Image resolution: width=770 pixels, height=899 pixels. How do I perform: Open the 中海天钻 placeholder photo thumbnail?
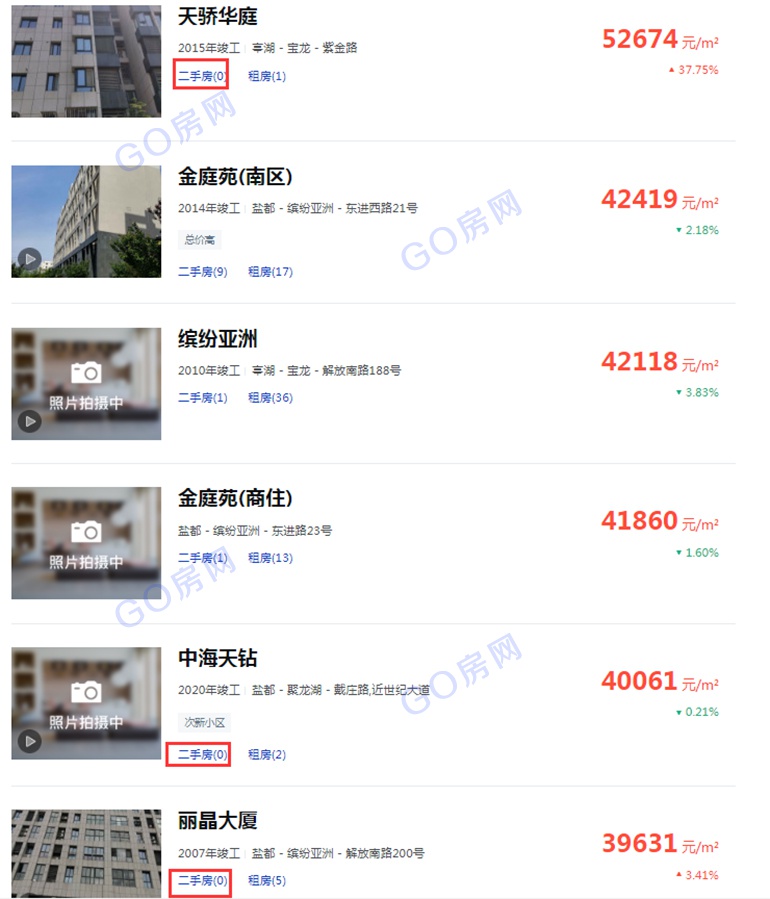coord(86,703)
